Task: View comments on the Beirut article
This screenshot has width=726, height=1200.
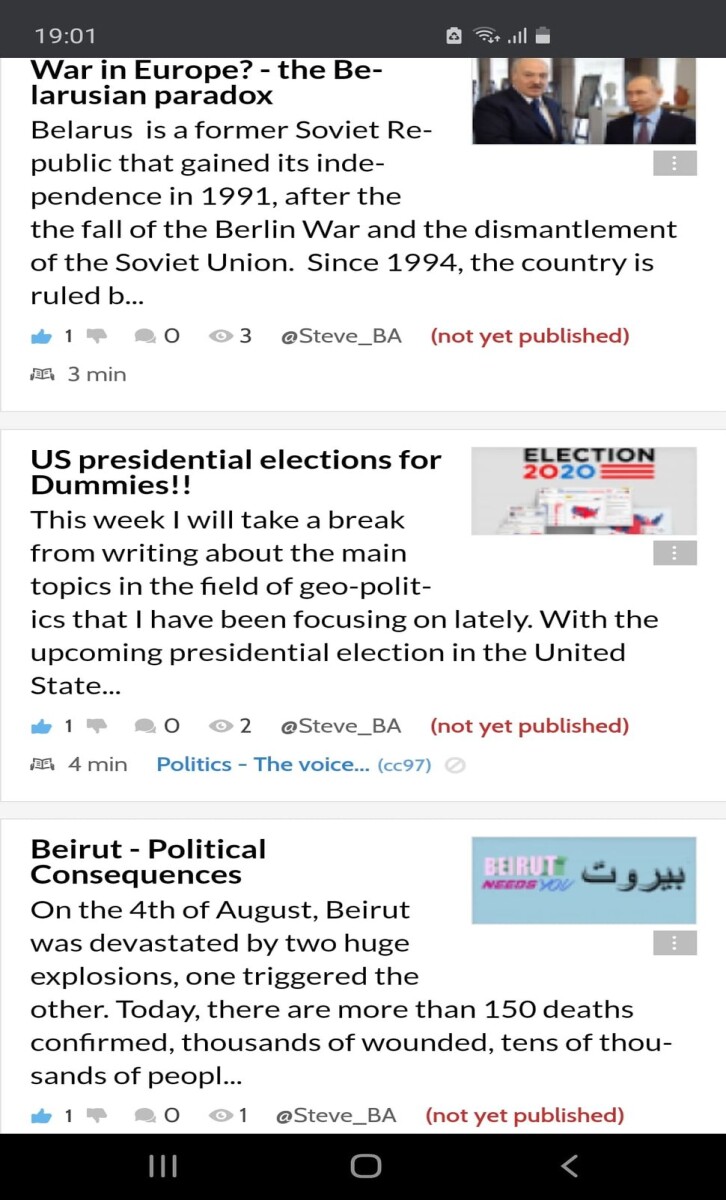Action: (x=157, y=1116)
